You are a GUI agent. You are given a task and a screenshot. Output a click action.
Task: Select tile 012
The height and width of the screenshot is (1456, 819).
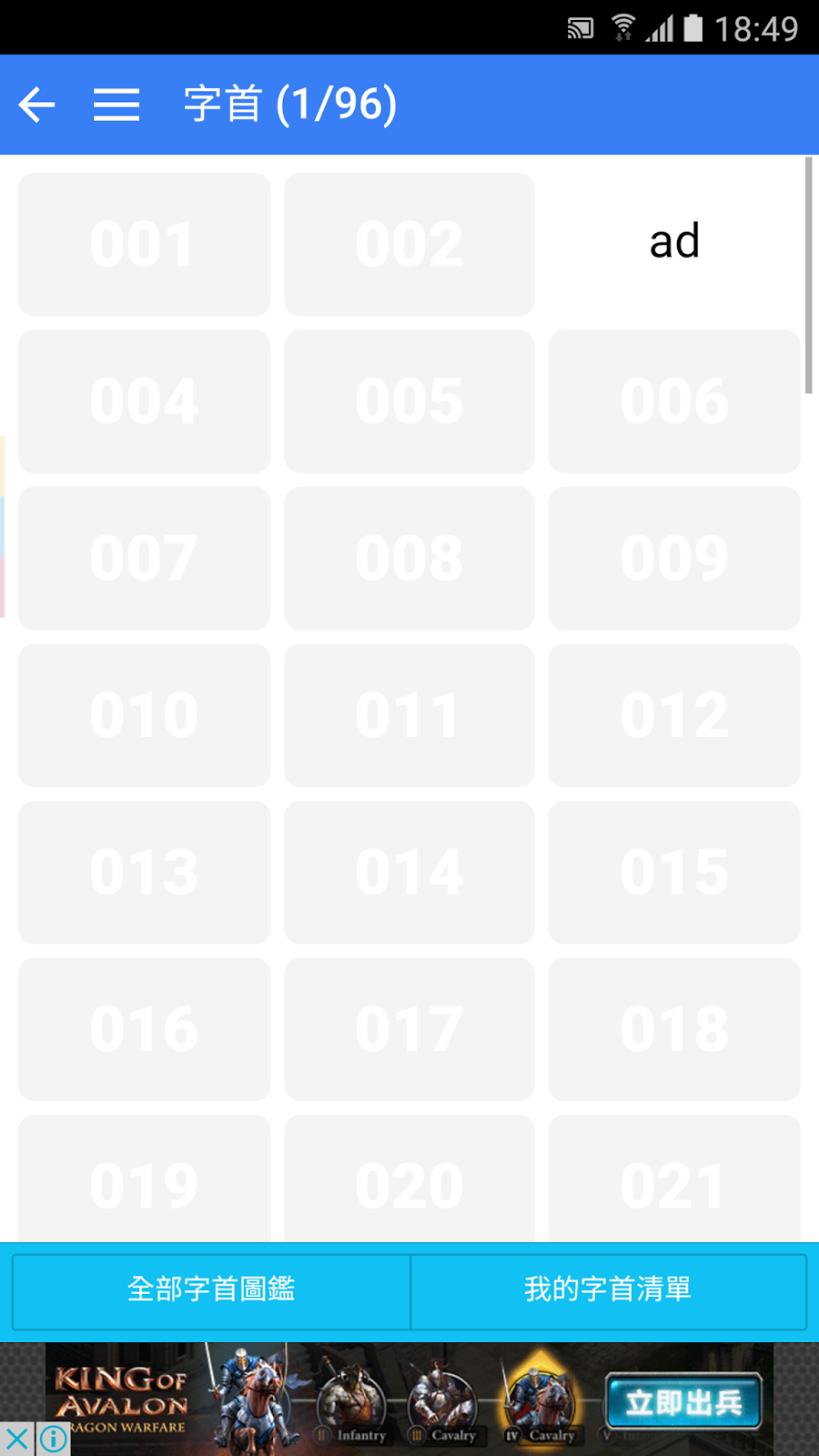click(x=674, y=715)
